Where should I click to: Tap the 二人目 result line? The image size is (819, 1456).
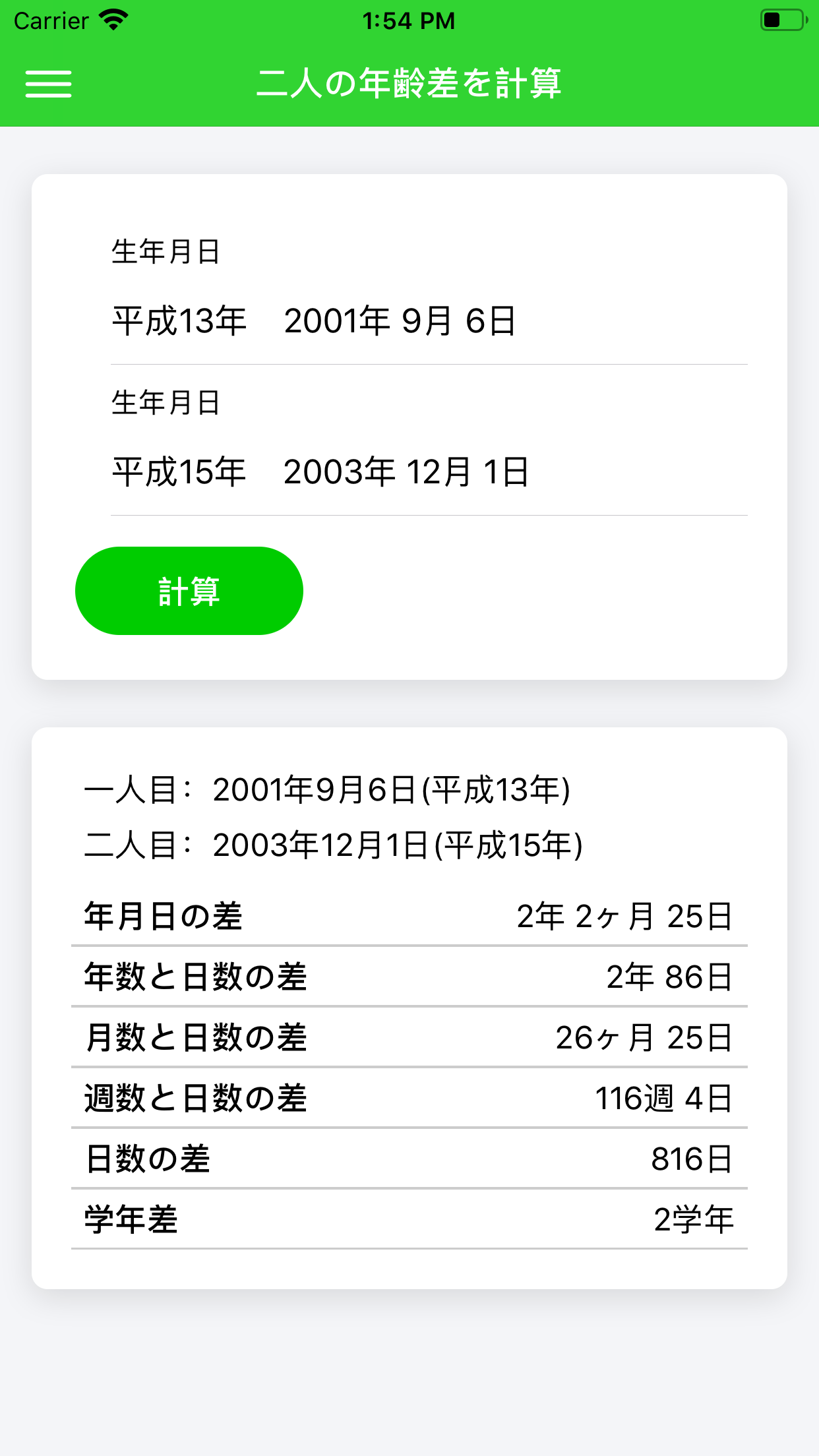click(334, 845)
